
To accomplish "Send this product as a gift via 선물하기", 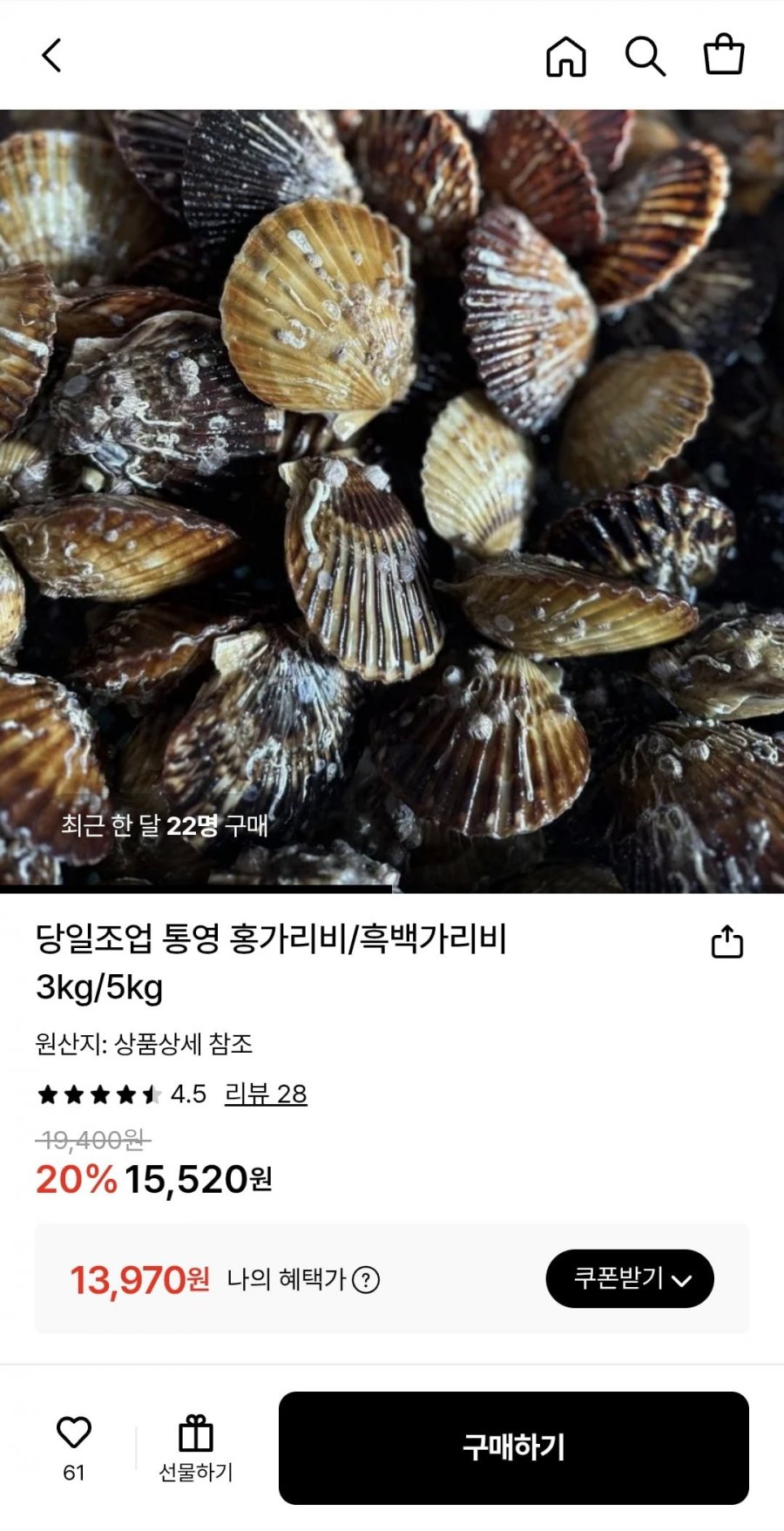I will pyautogui.click(x=196, y=1448).
